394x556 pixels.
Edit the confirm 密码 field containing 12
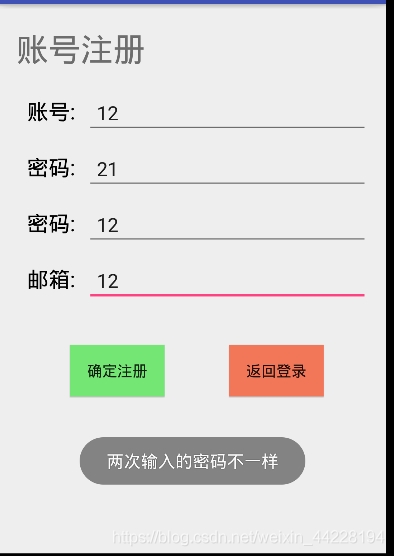point(227,225)
